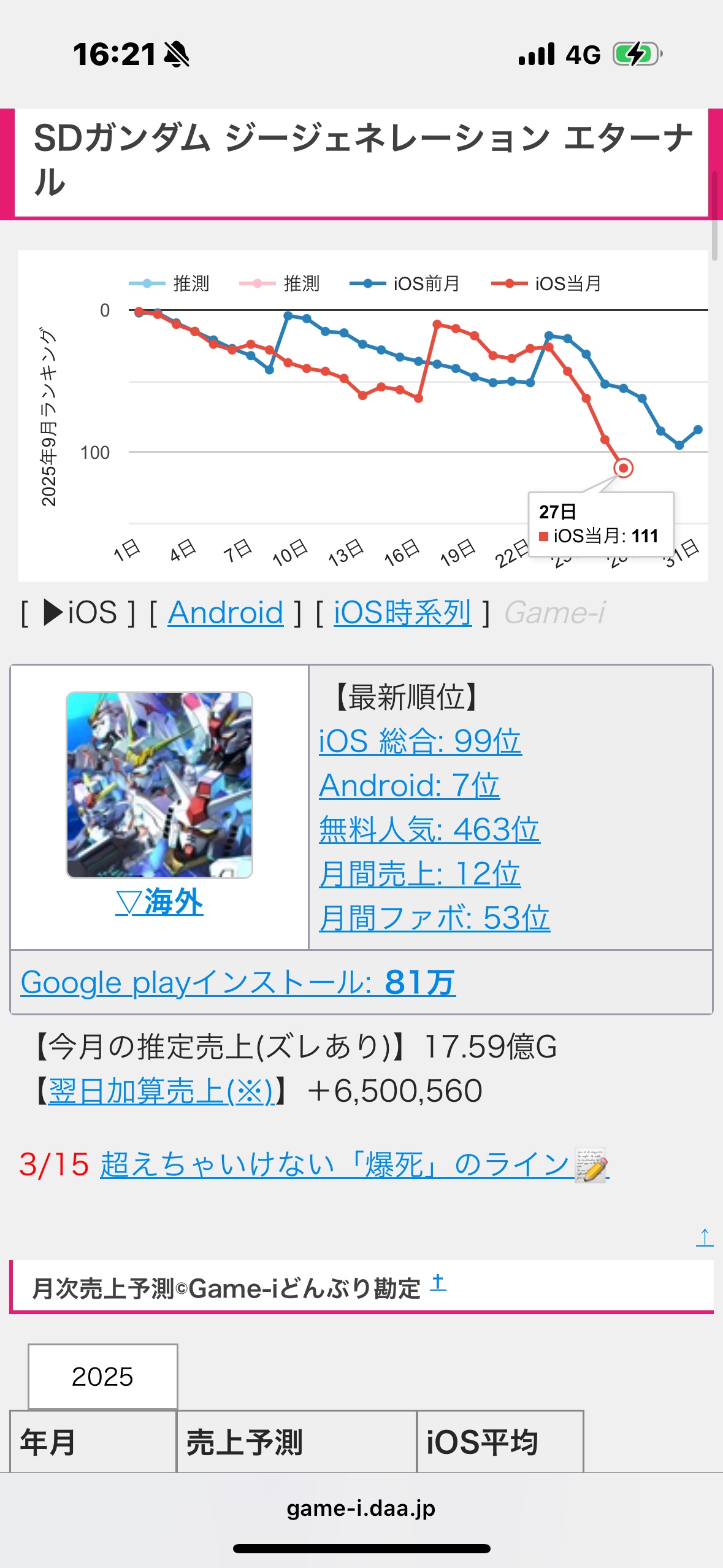Open the 月間売上 12位 link

419,874
